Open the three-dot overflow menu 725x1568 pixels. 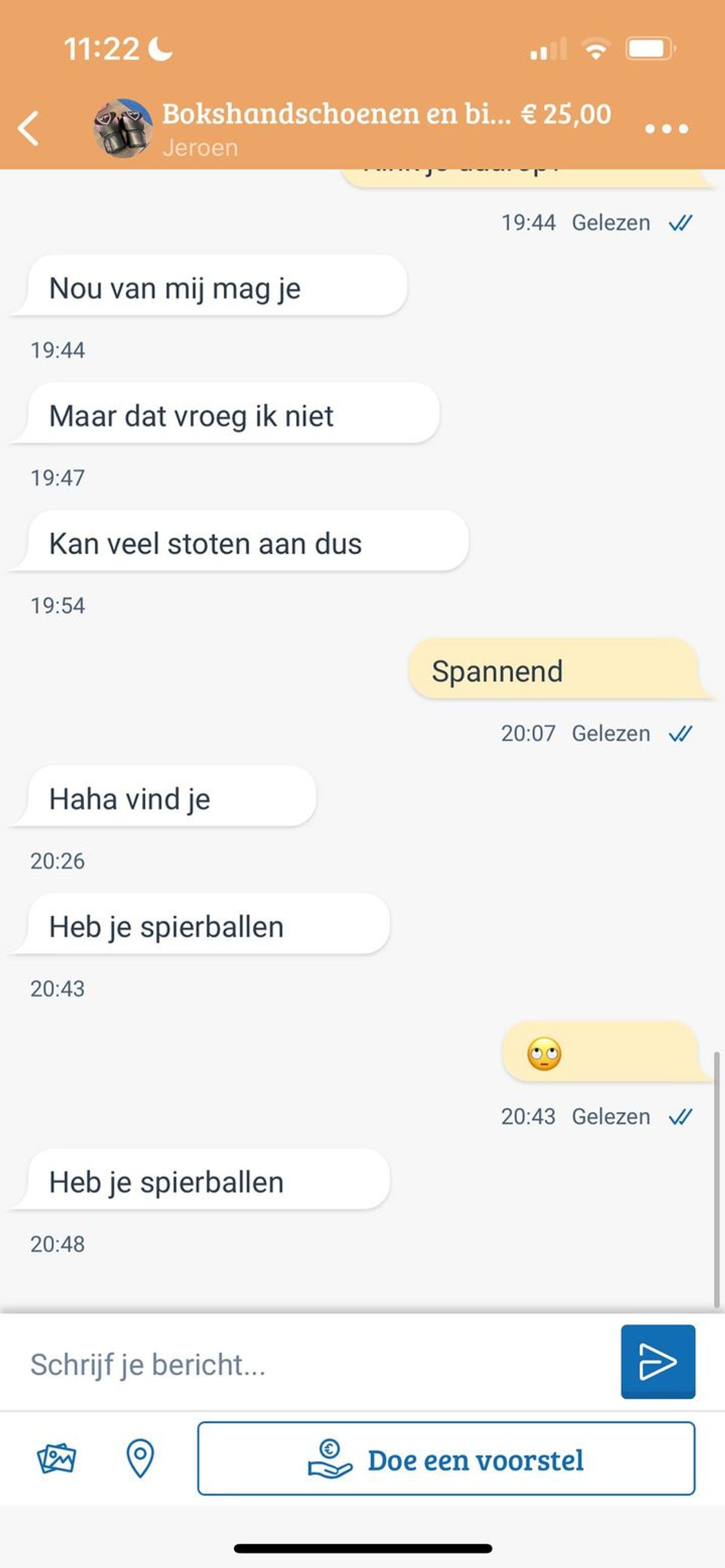point(666,129)
